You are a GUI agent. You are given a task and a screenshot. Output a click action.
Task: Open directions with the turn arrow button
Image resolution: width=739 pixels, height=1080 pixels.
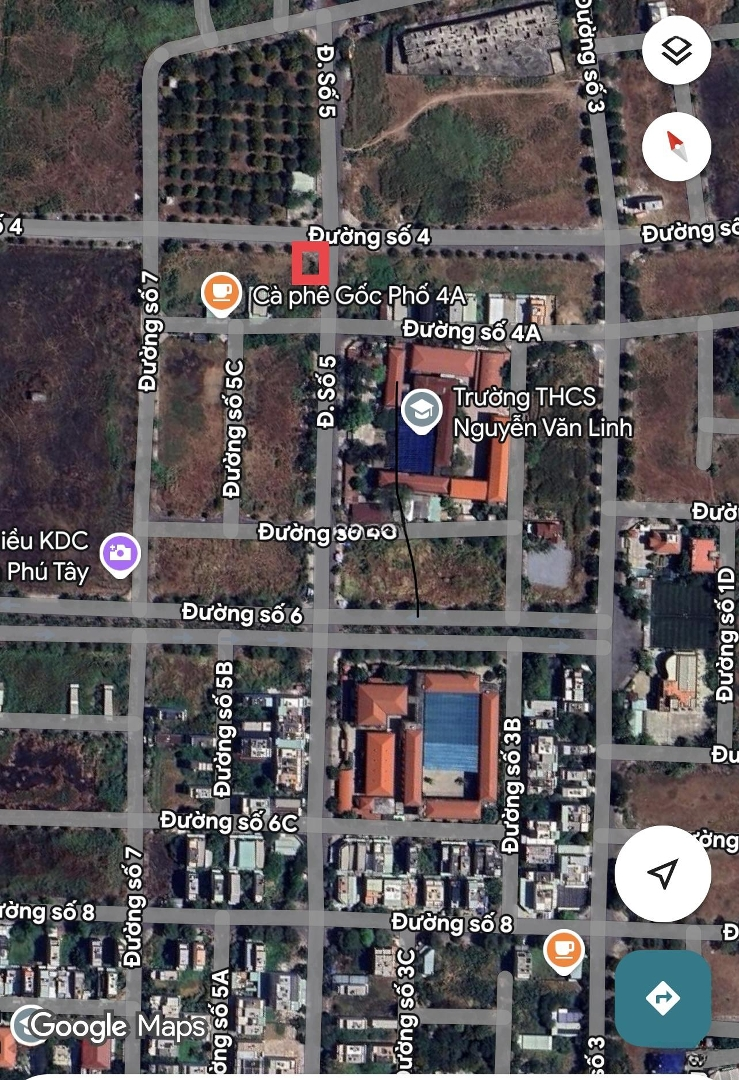pos(662,998)
